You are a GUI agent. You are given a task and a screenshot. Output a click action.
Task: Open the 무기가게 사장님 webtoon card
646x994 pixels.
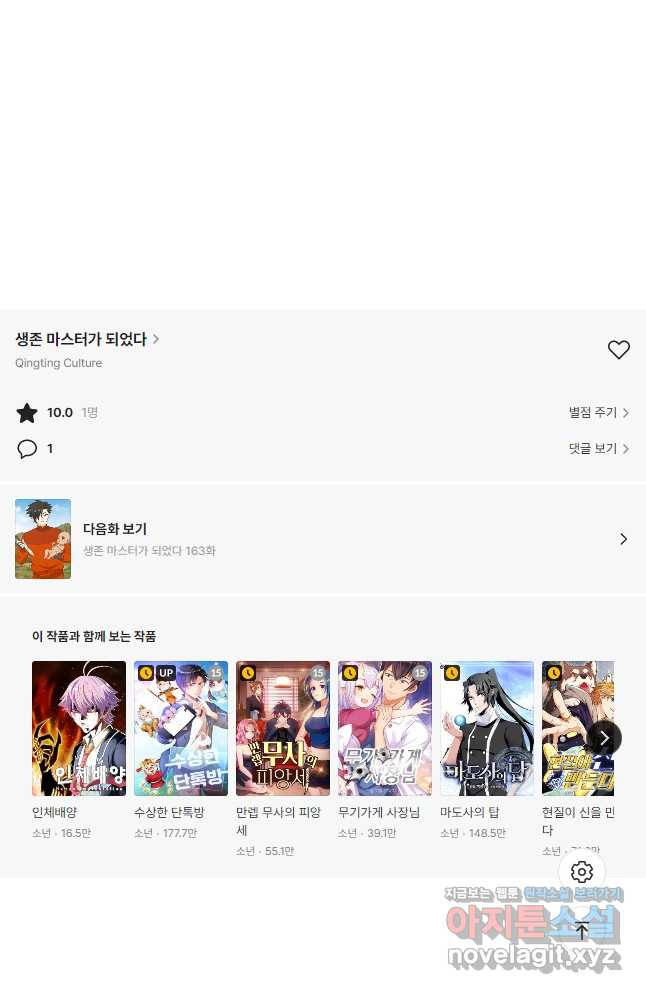pyautogui.click(x=385, y=728)
